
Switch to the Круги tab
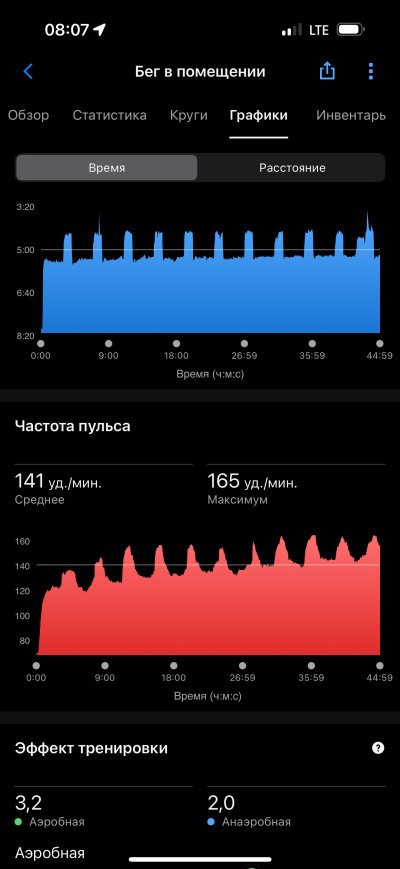pyautogui.click(x=188, y=115)
